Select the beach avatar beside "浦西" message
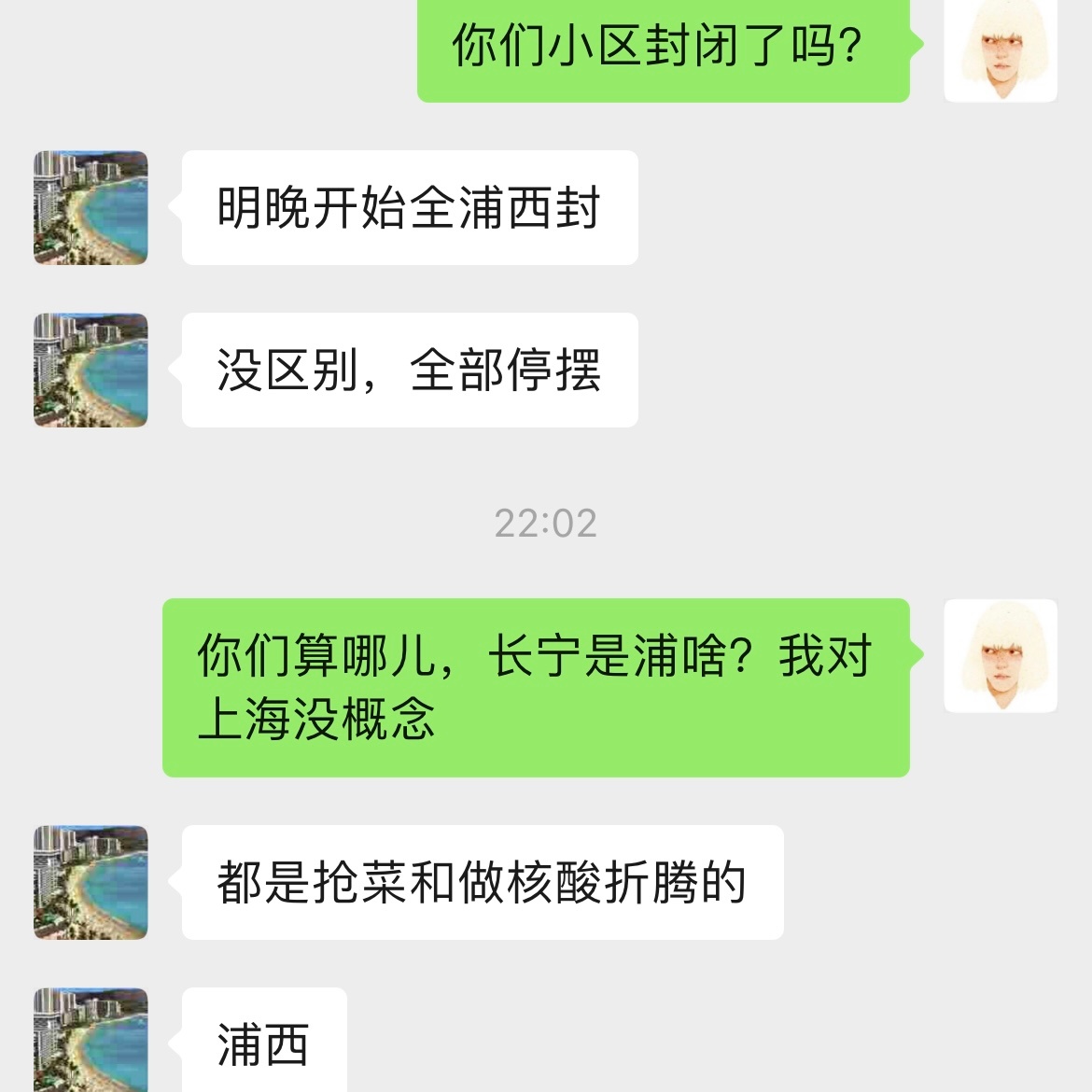1092x1092 pixels. [91, 1040]
